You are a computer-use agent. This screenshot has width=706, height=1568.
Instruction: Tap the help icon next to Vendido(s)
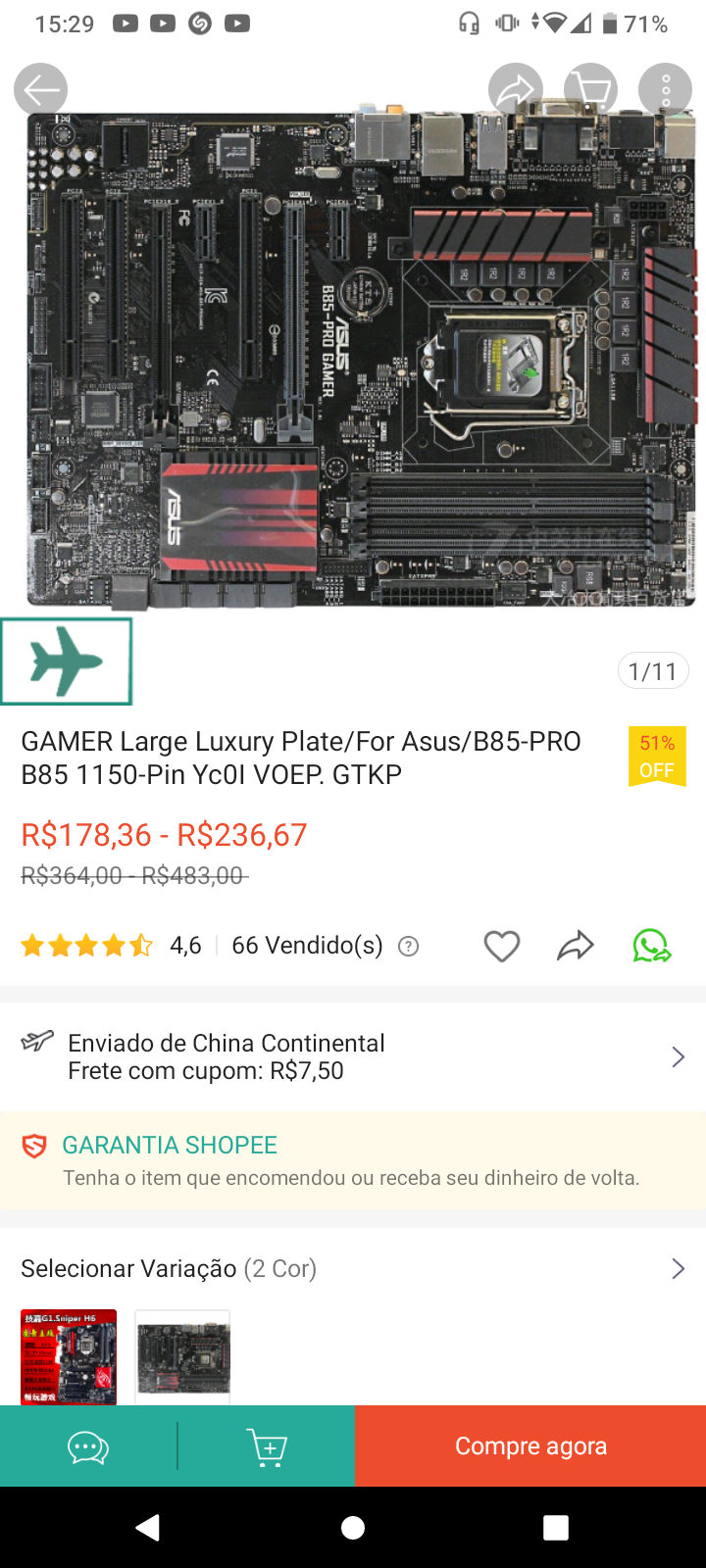[409, 946]
